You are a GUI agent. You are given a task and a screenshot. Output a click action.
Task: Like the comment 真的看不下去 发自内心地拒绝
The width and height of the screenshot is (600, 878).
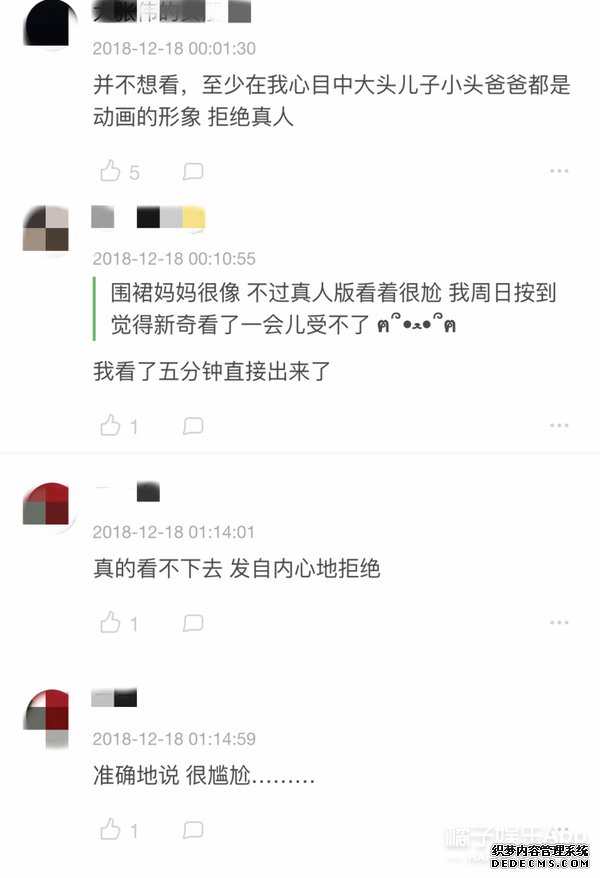[111, 623]
